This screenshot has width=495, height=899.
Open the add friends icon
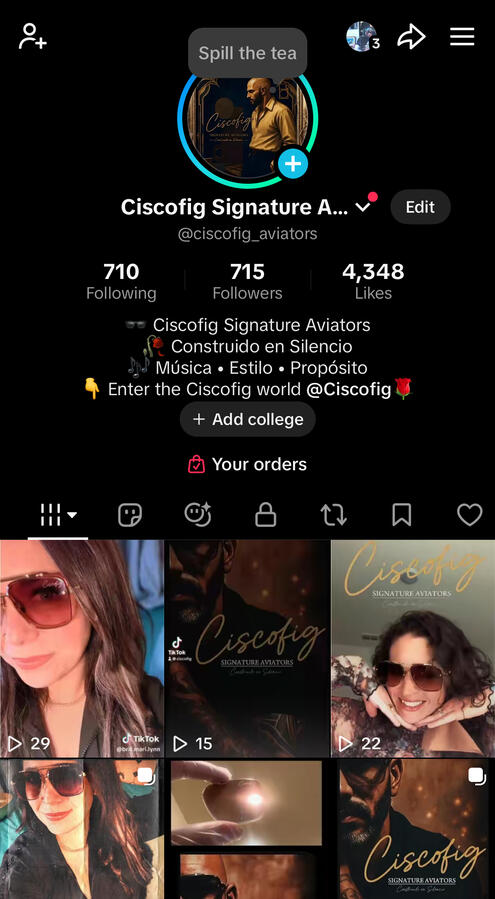(x=32, y=37)
